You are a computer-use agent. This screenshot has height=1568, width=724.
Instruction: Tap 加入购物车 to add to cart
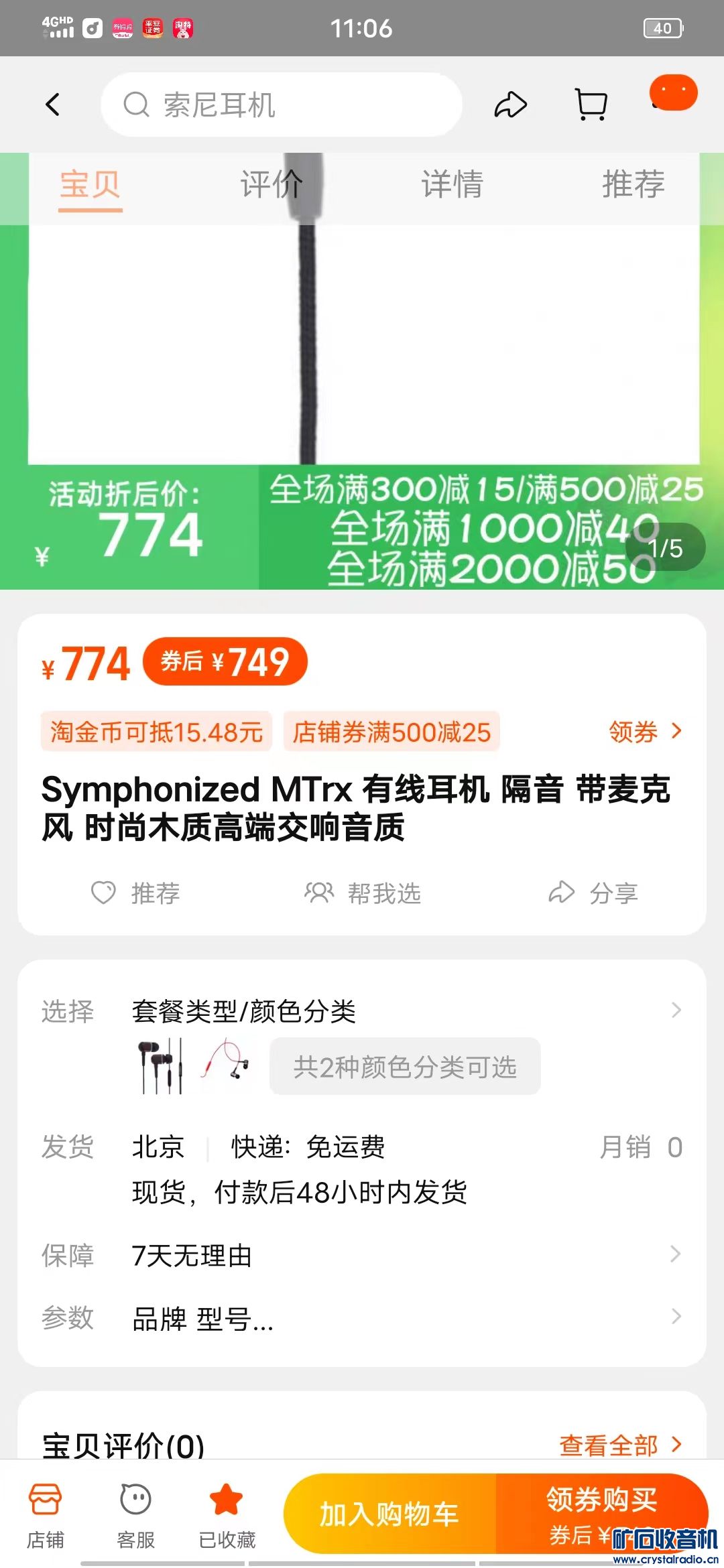point(389,1514)
